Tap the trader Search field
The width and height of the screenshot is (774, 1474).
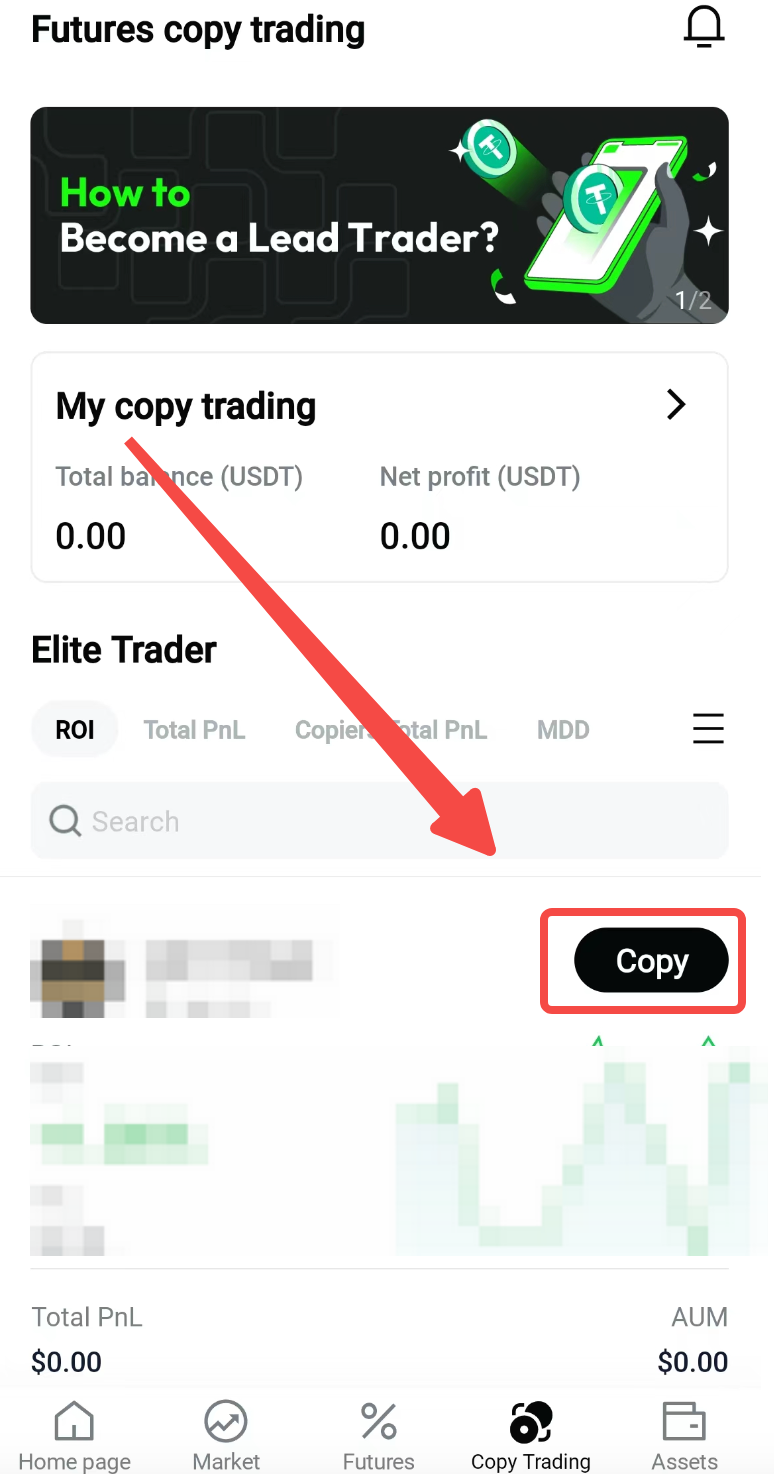379,822
